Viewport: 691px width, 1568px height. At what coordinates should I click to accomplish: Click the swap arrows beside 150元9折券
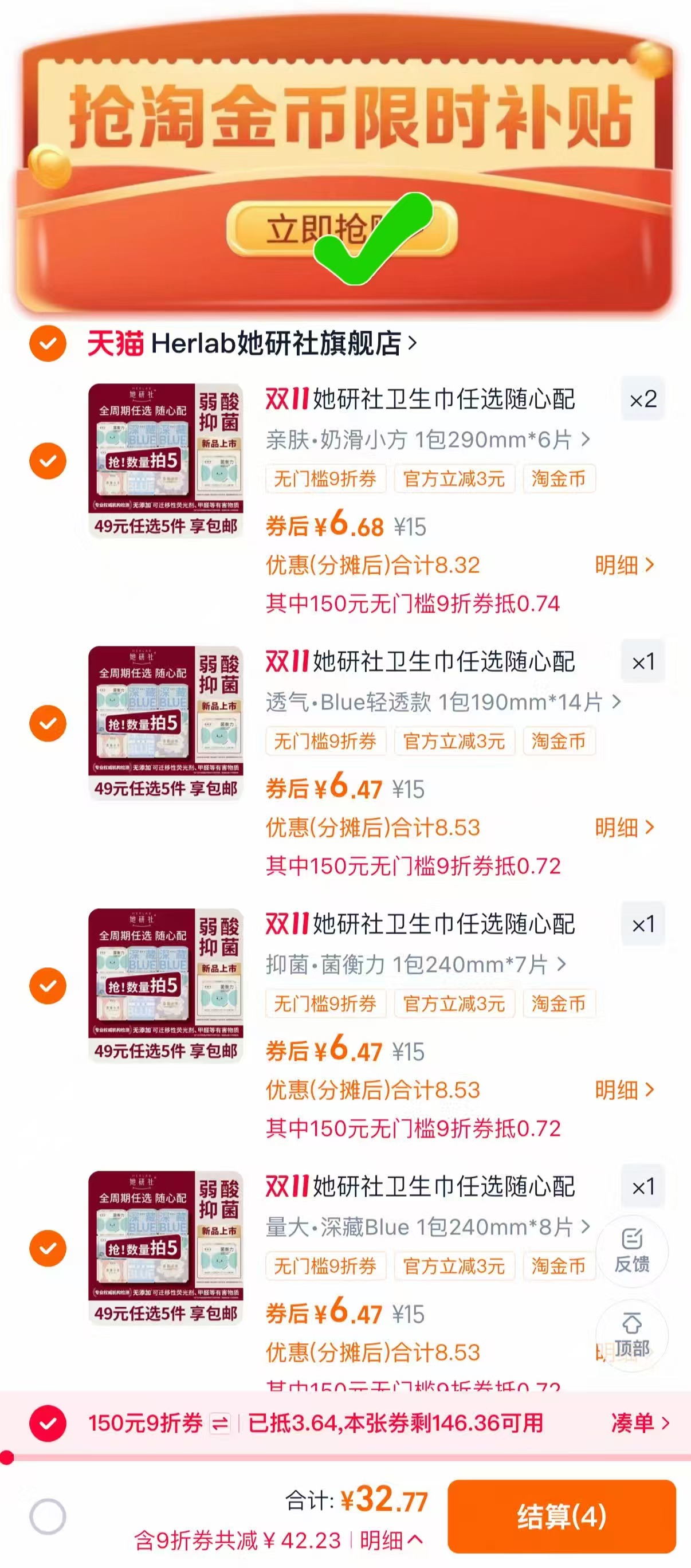tap(219, 1424)
